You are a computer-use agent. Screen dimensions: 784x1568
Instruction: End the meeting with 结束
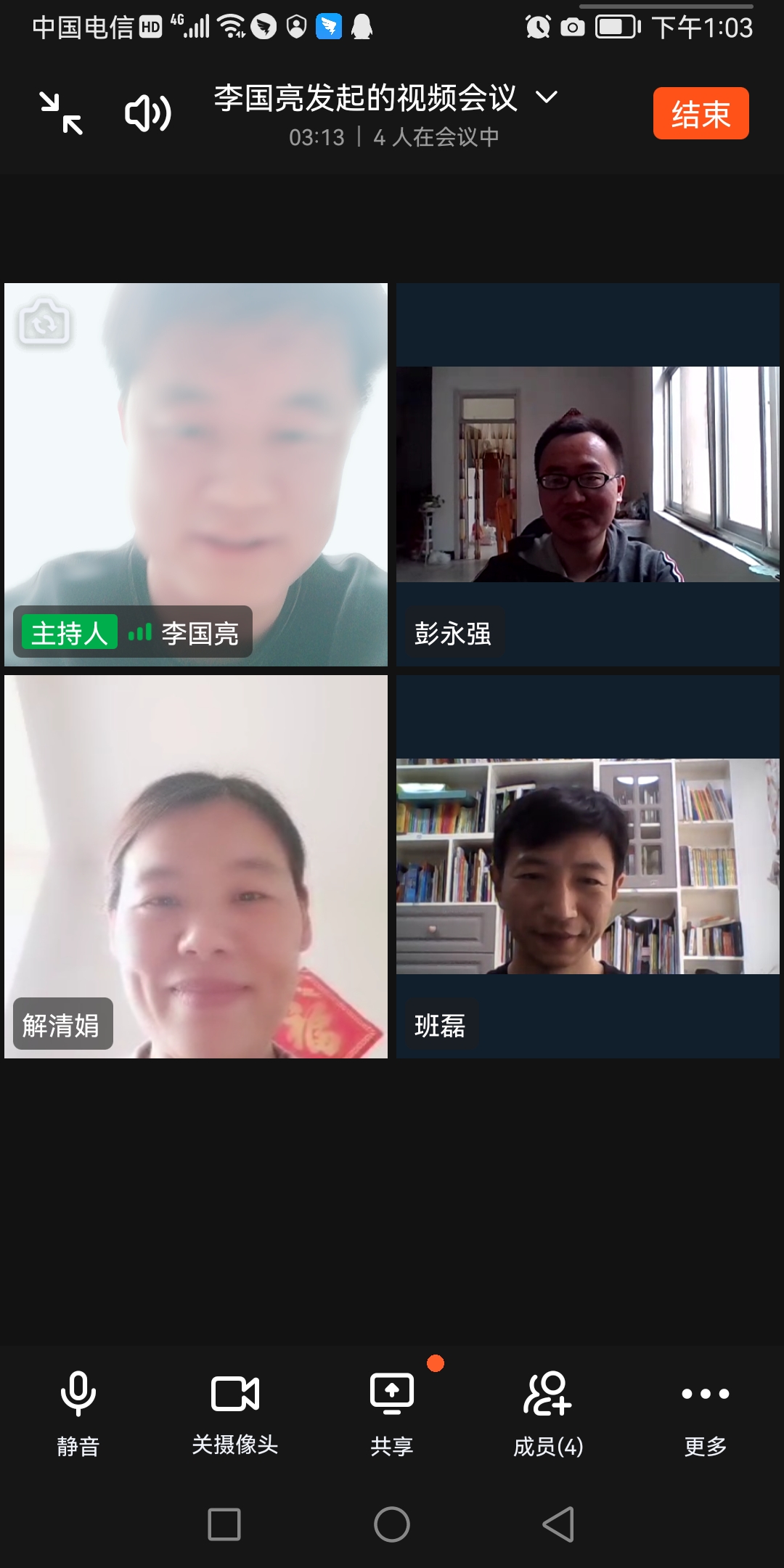point(701,113)
